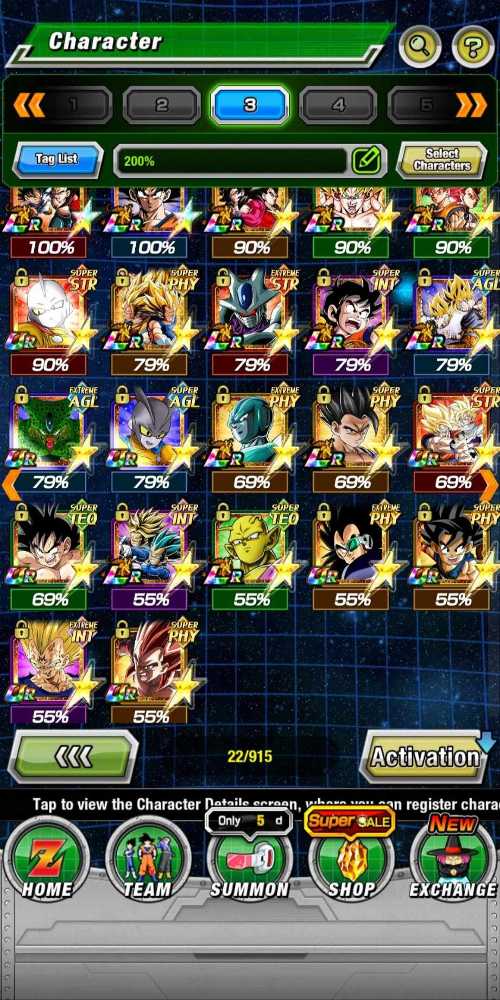Open the Tag List
The height and width of the screenshot is (1000, 500).
[x=57, y=160]
